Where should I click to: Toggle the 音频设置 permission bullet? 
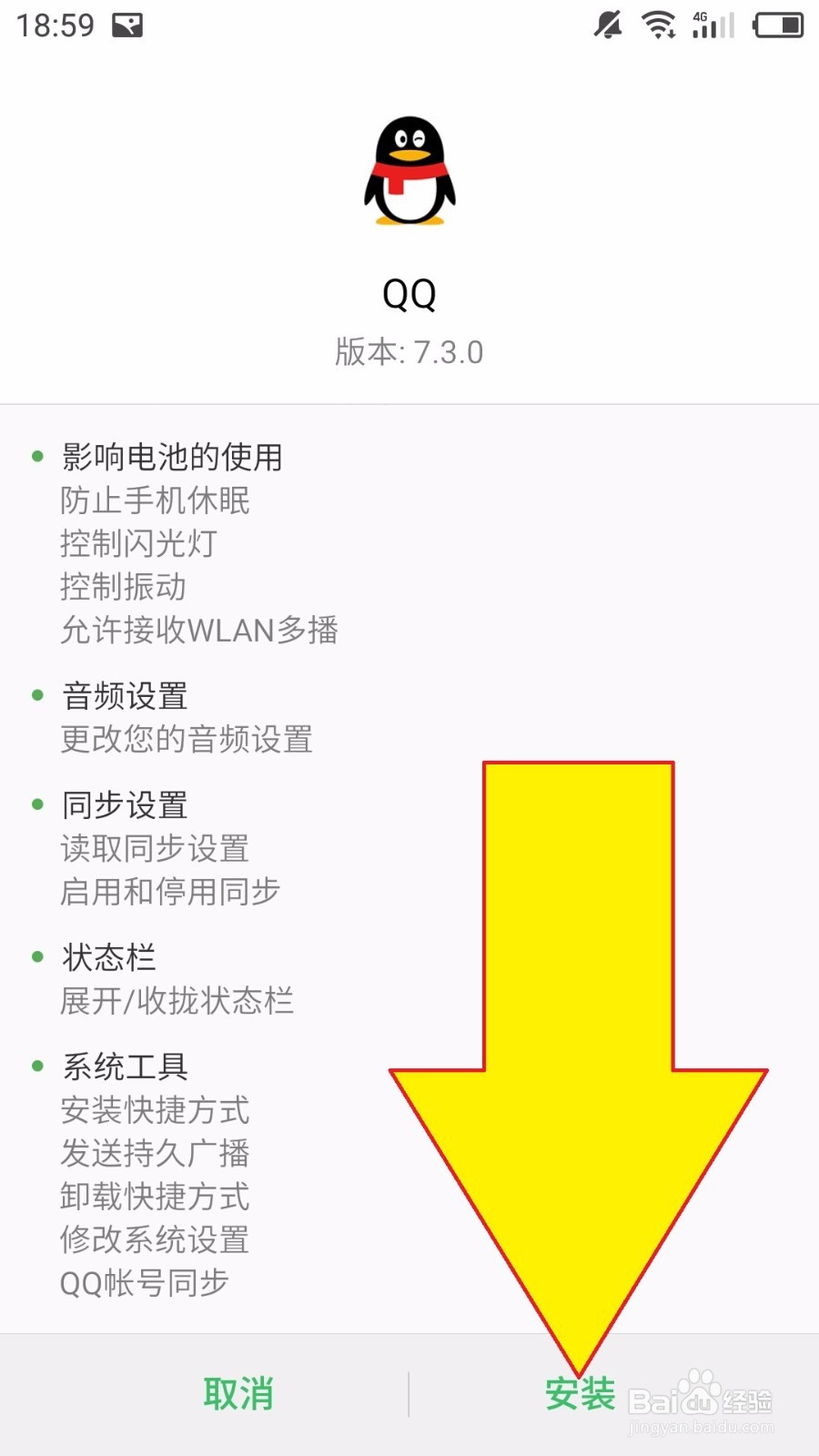coord(36,694)
